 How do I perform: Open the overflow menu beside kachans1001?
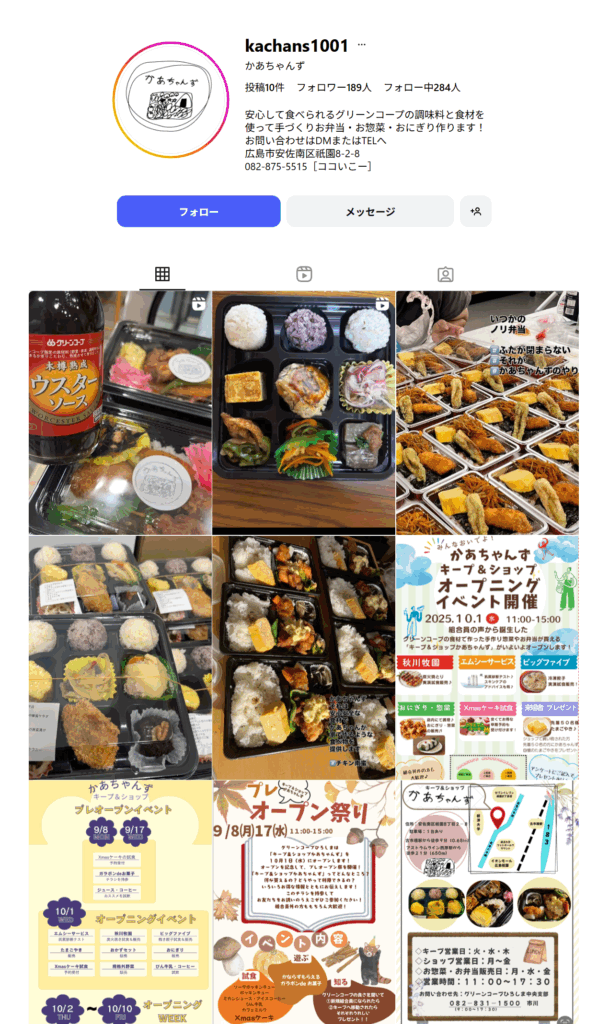[362, 46]
